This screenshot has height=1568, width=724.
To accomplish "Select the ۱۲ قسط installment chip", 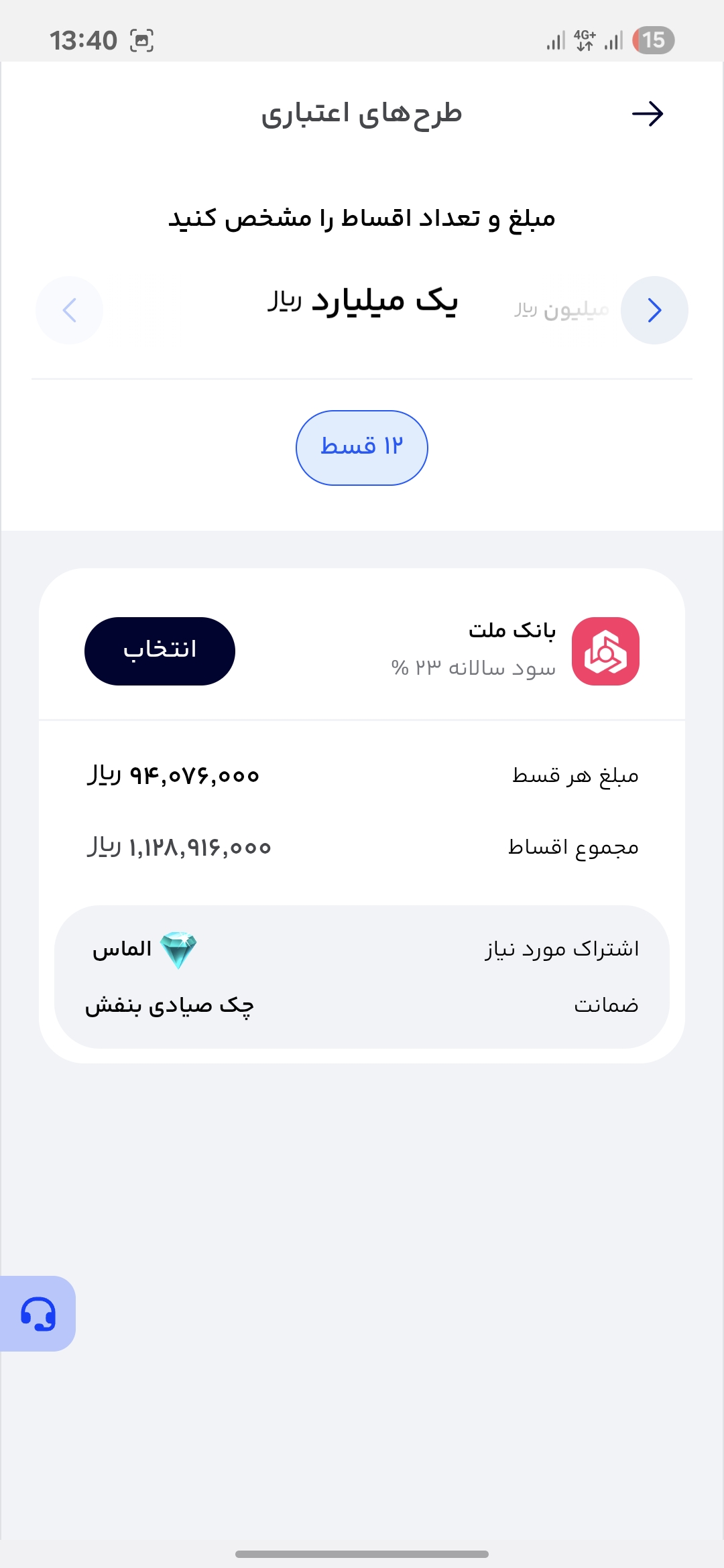I will click(362, 448).
